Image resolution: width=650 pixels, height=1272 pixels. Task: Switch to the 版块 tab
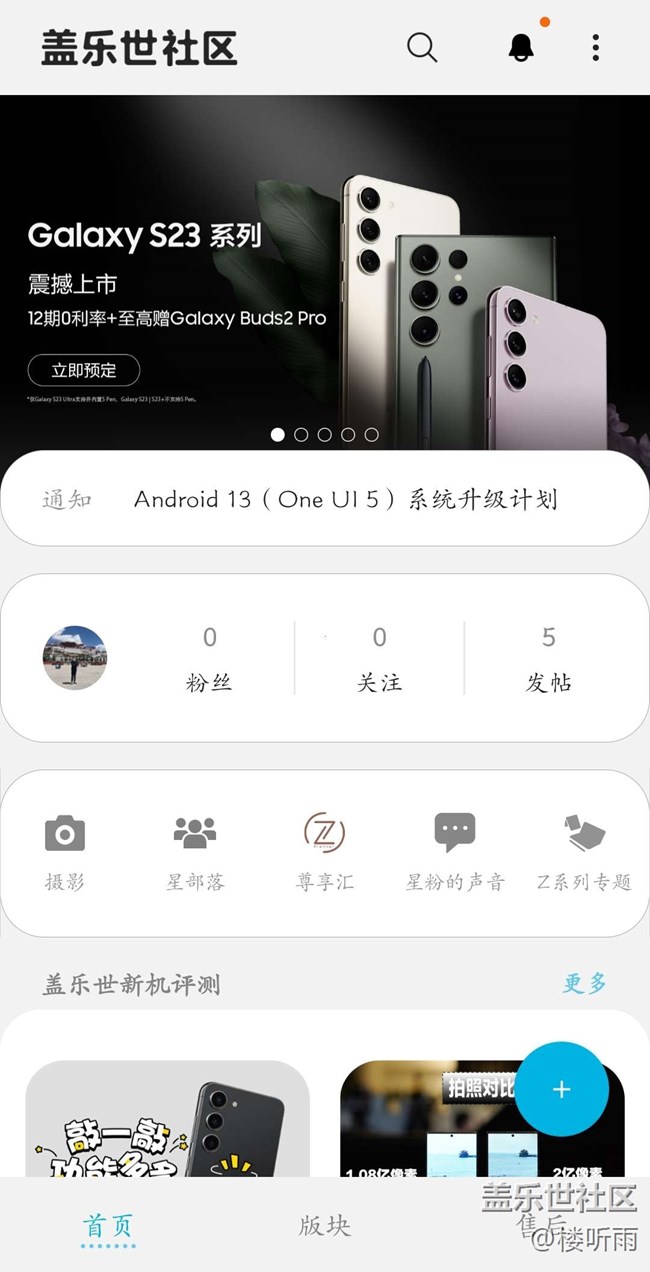(x=325, y=1226)
